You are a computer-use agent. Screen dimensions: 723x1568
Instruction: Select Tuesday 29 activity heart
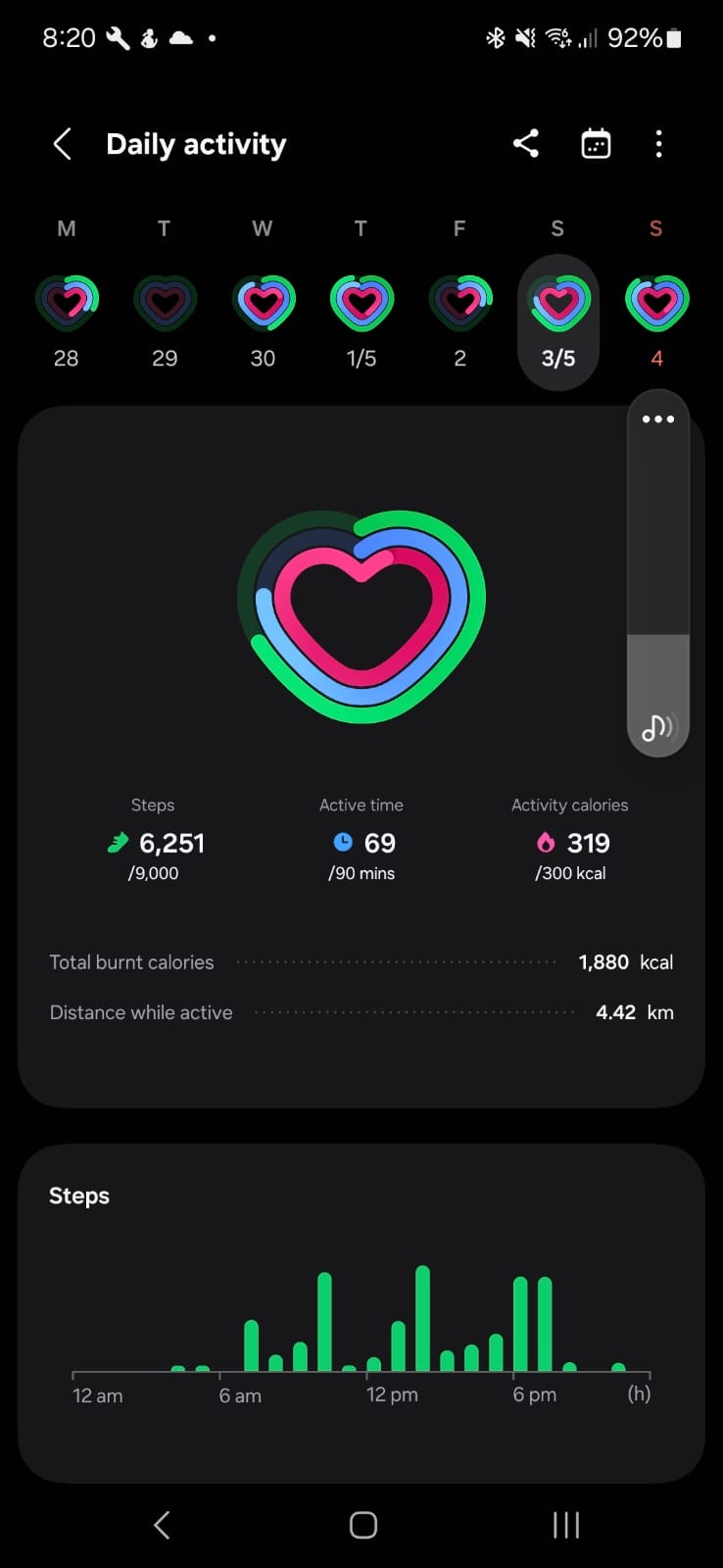(x=165, y=302)
